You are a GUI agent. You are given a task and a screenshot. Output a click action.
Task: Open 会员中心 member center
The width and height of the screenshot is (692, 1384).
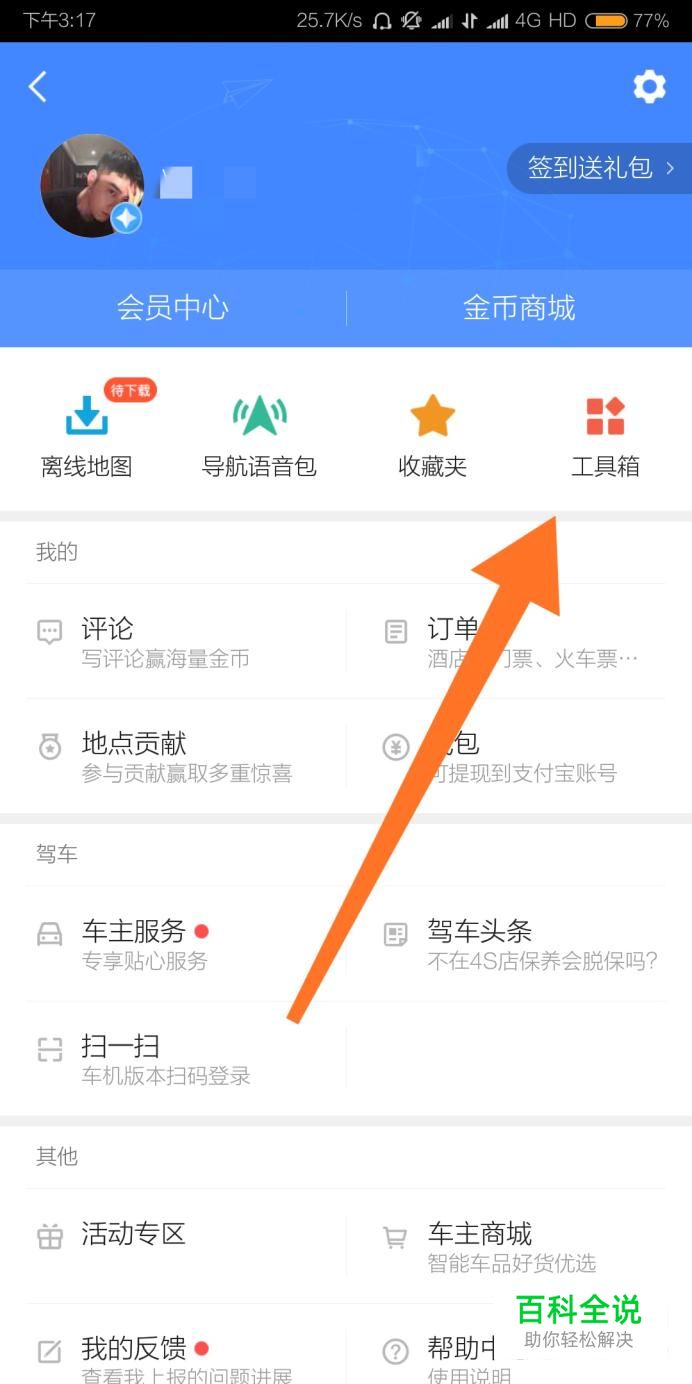click(x=173, y=308)
